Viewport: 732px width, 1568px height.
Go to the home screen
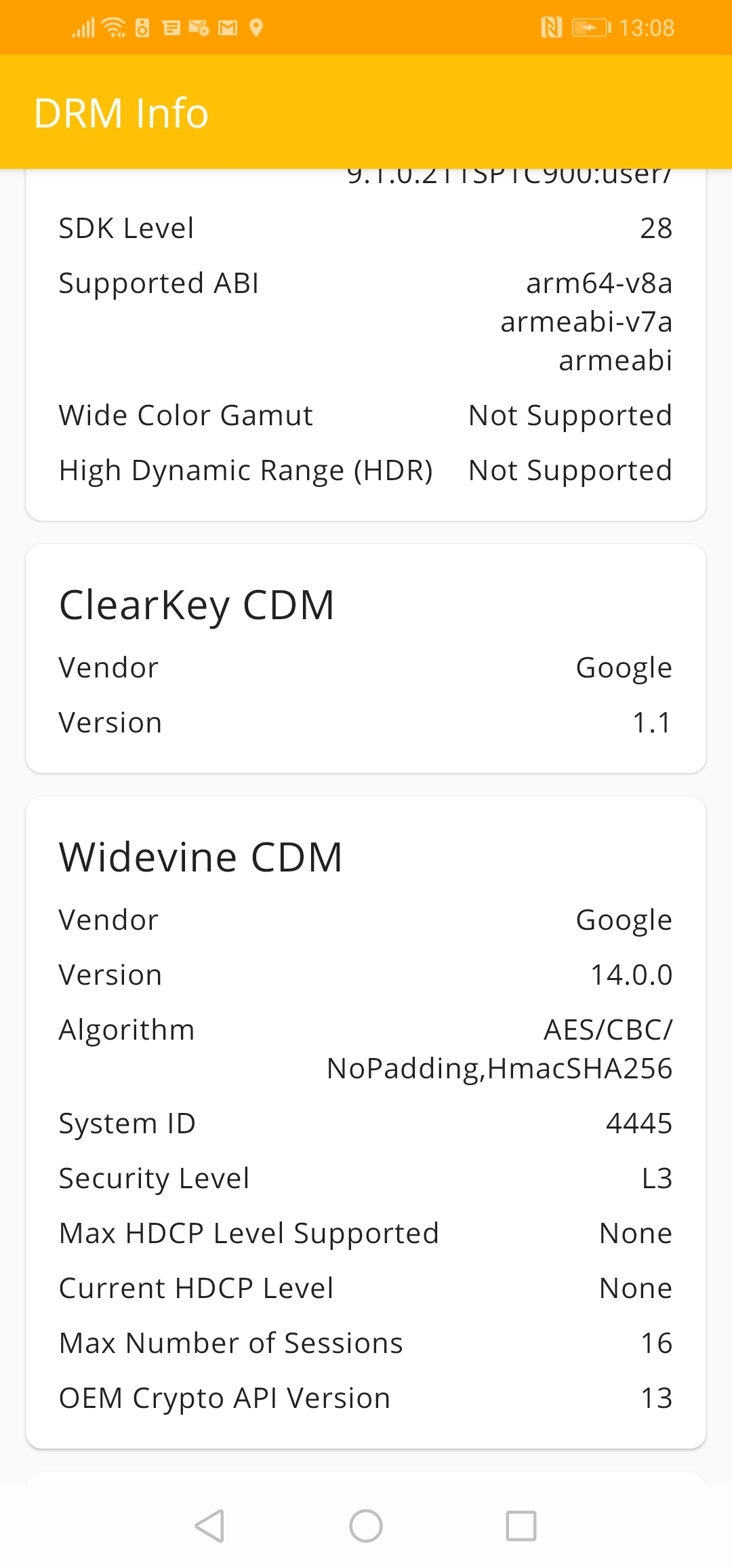point(366,1526)
